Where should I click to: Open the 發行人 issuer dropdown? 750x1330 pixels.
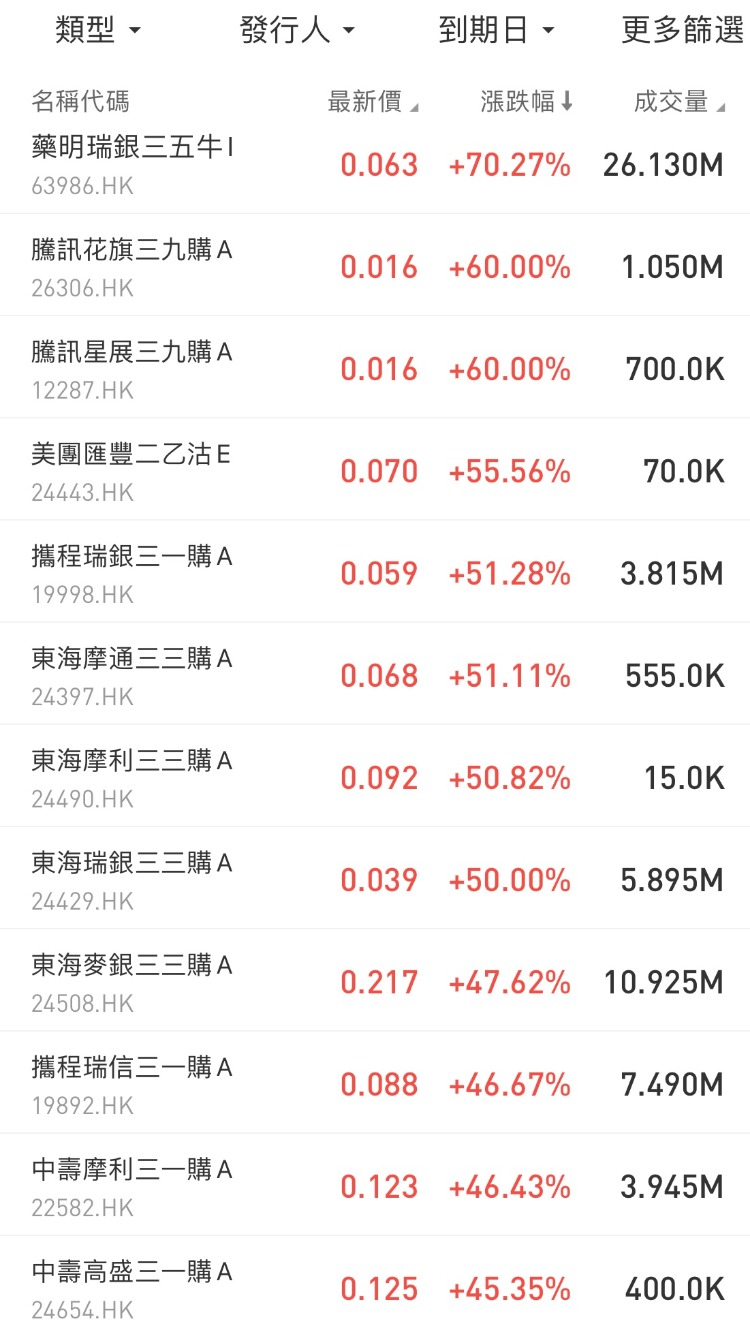point(297,31)
